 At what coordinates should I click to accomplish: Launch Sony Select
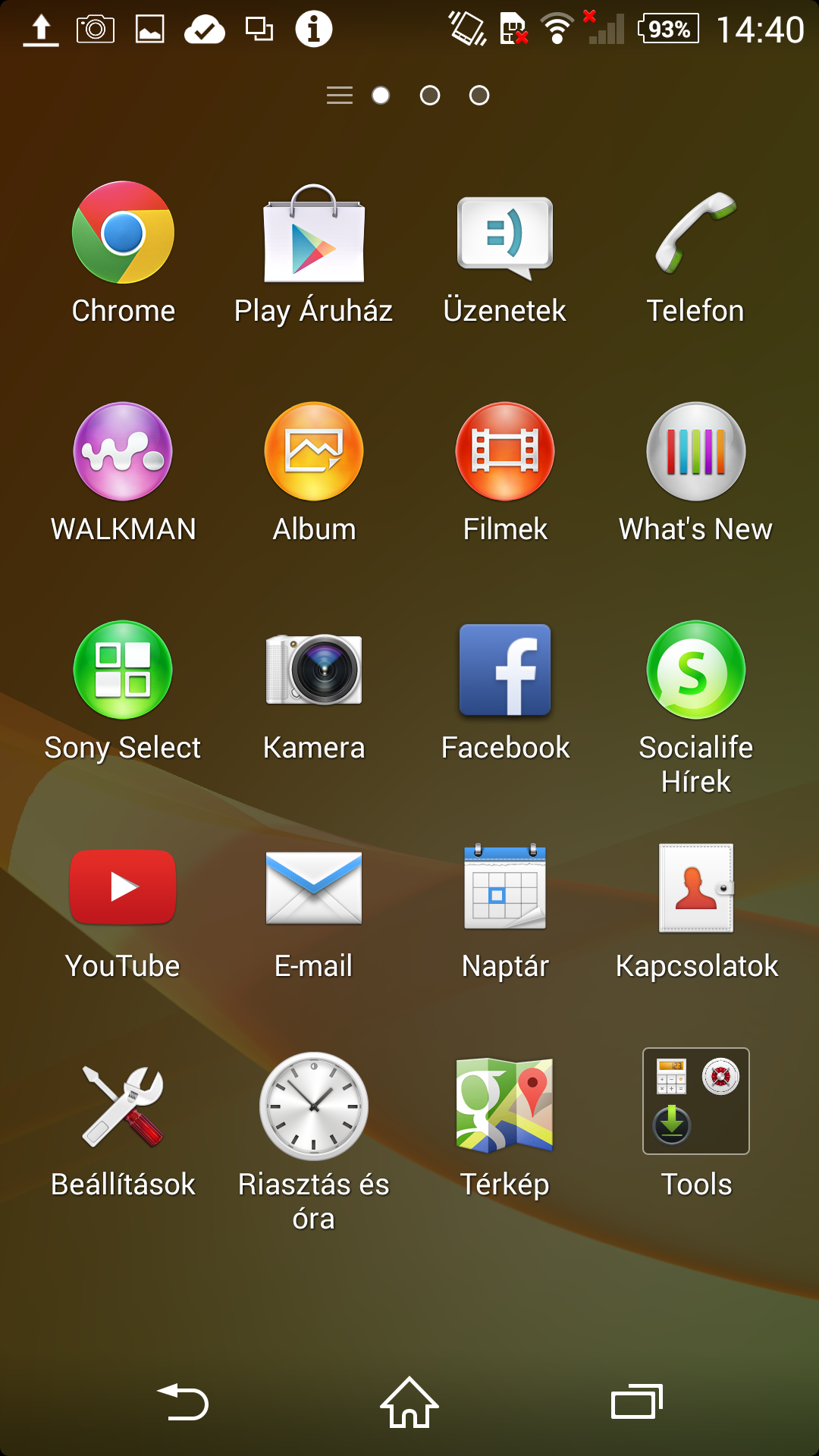click(x=123, y=670)
